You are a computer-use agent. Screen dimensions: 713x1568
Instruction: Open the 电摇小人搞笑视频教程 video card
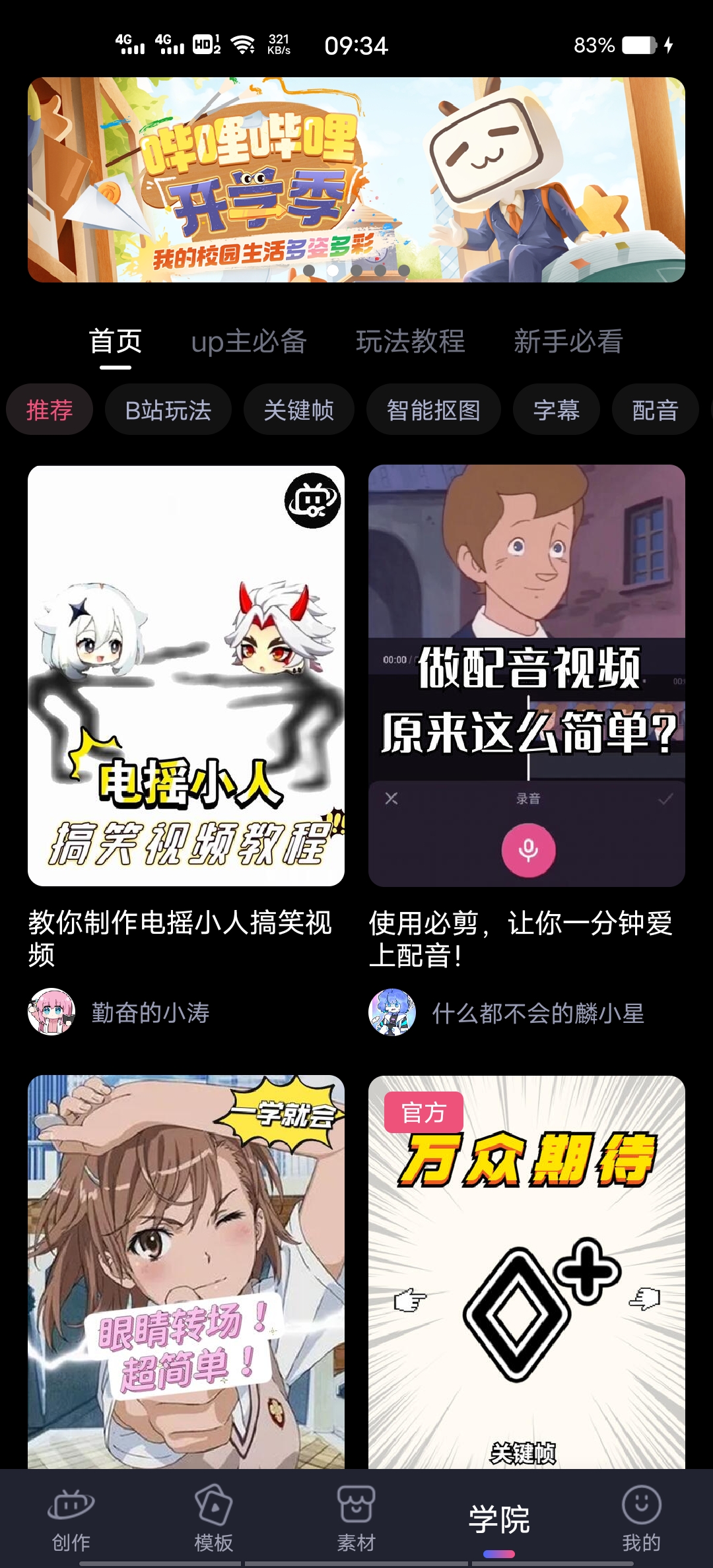click(x=186, y=675)
